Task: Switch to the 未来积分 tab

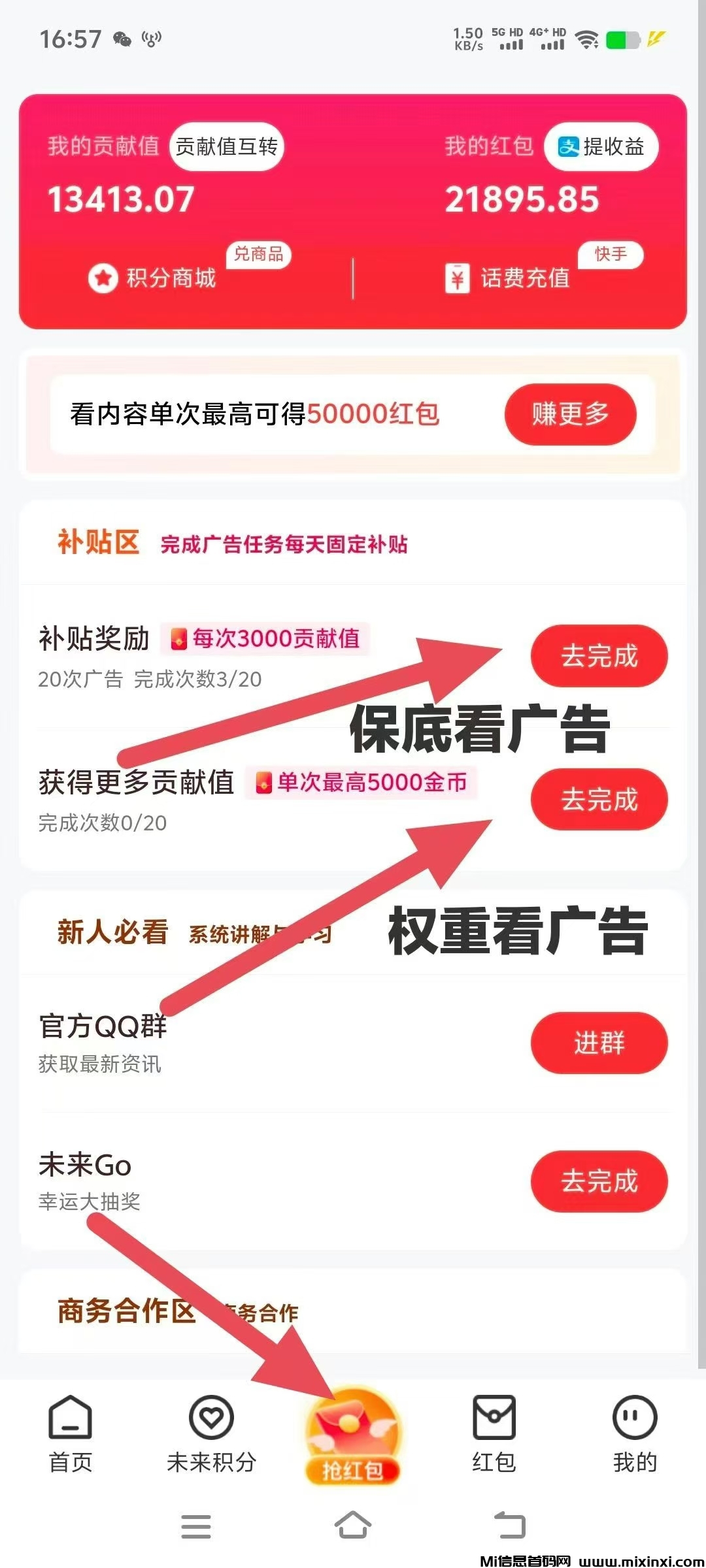Action: point(211,1433)
